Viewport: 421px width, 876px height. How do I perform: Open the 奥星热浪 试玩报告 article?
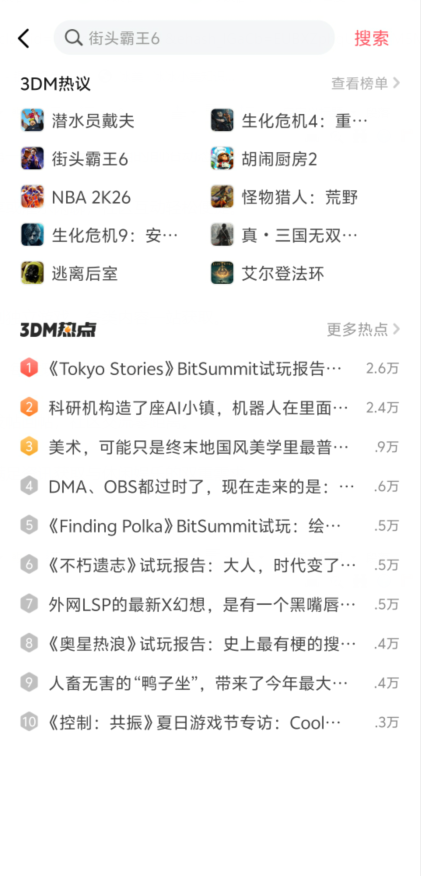pos(209,644)
